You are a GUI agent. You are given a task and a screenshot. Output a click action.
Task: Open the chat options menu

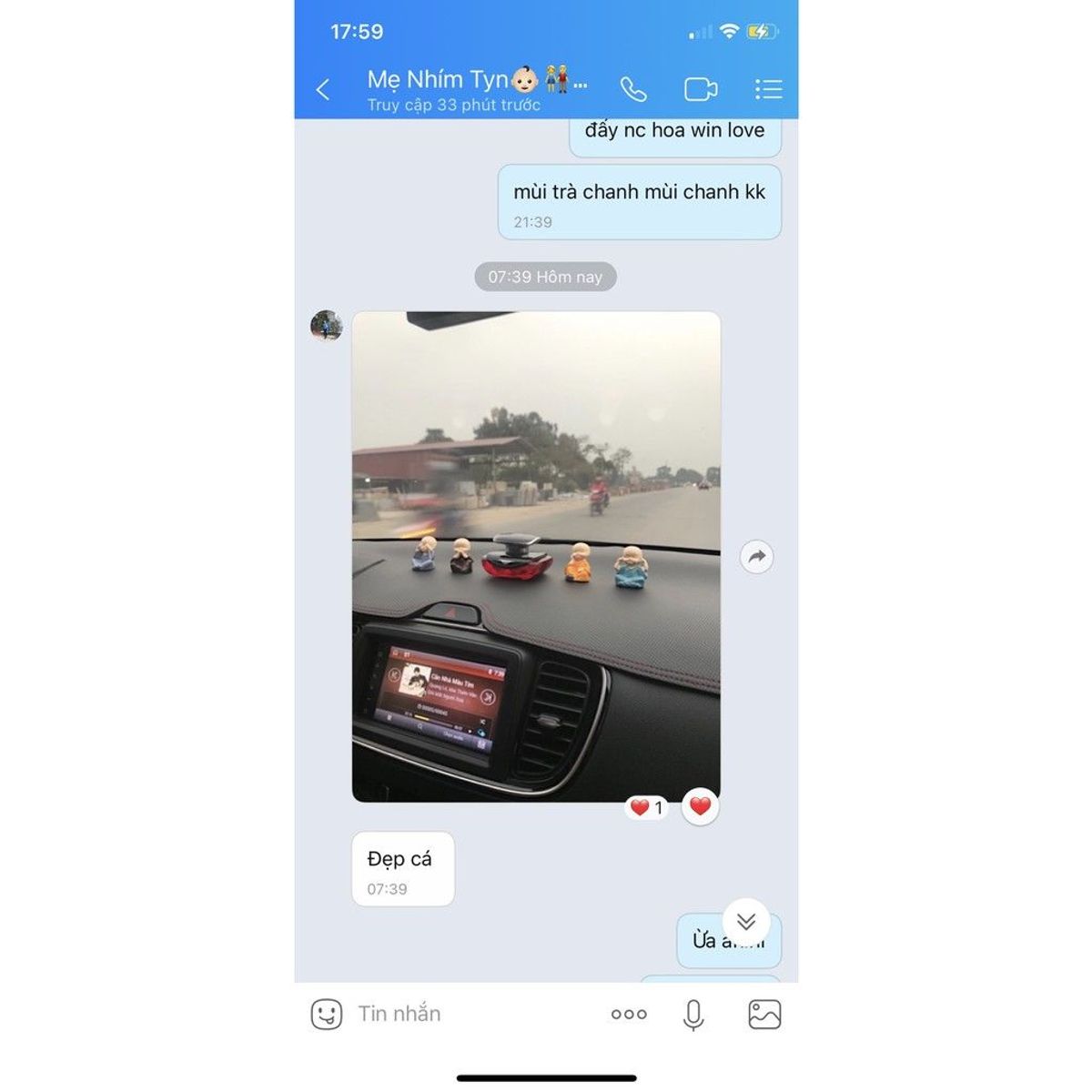coord(768,89)
